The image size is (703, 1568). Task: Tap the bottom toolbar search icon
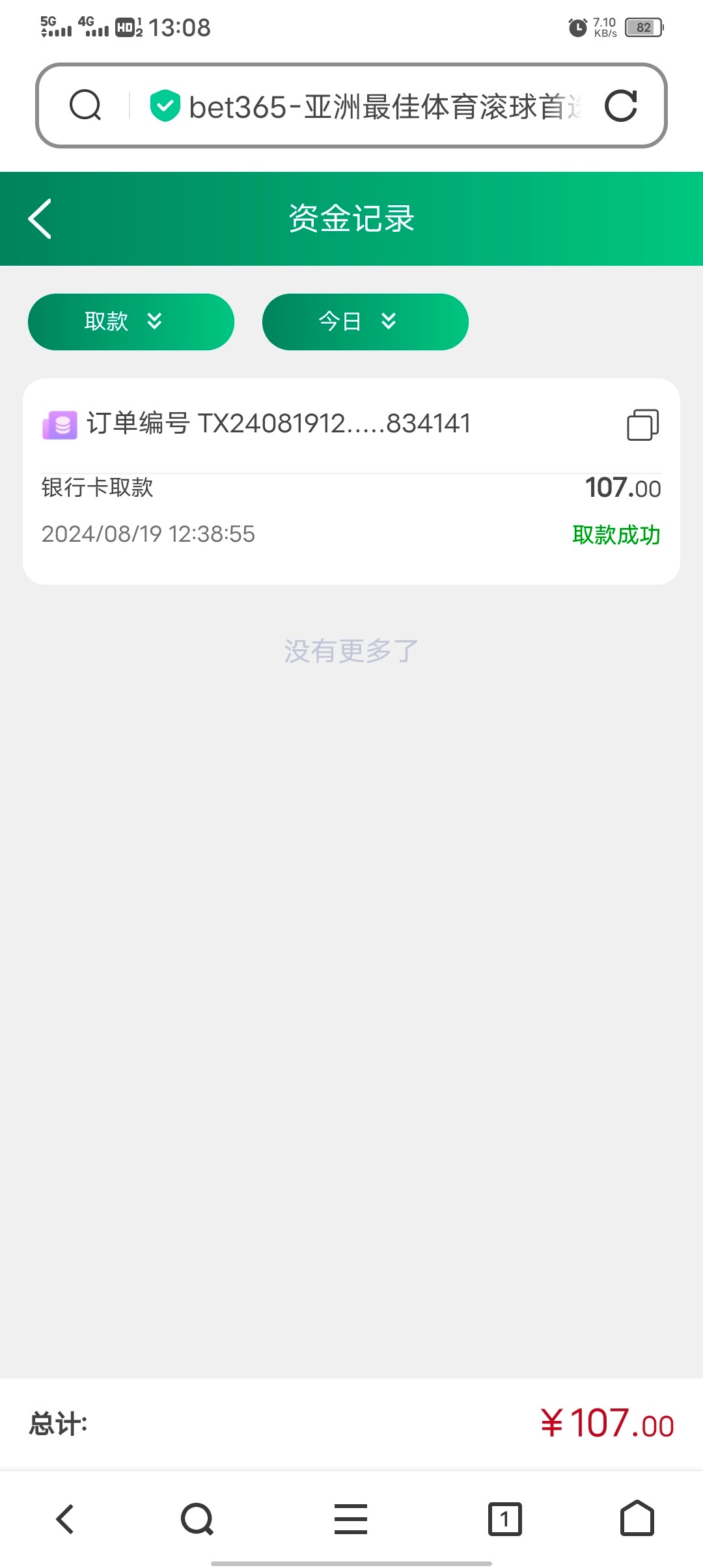[x=197, y=1519]
